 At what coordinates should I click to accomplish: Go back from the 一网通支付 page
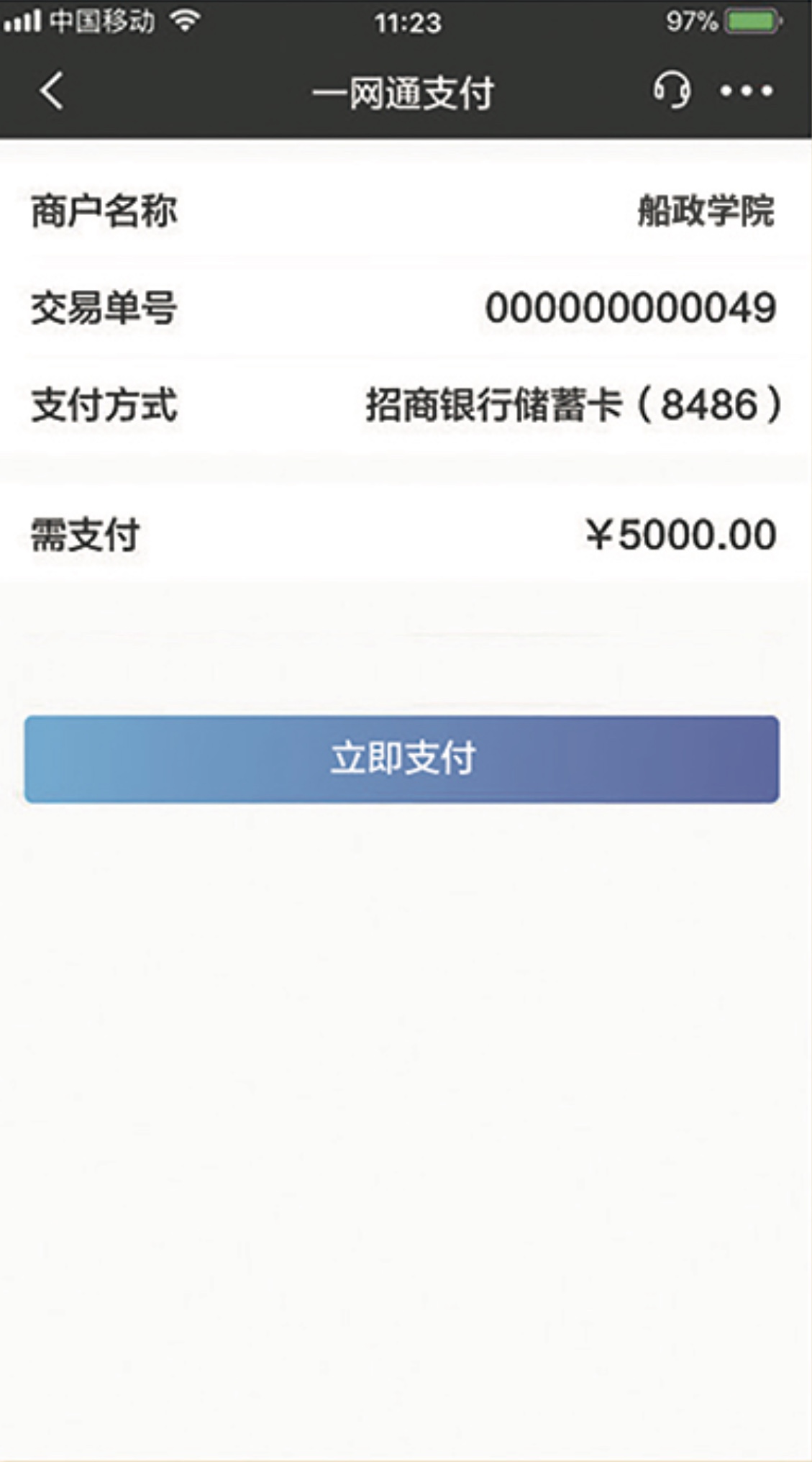tap(52, 91)
